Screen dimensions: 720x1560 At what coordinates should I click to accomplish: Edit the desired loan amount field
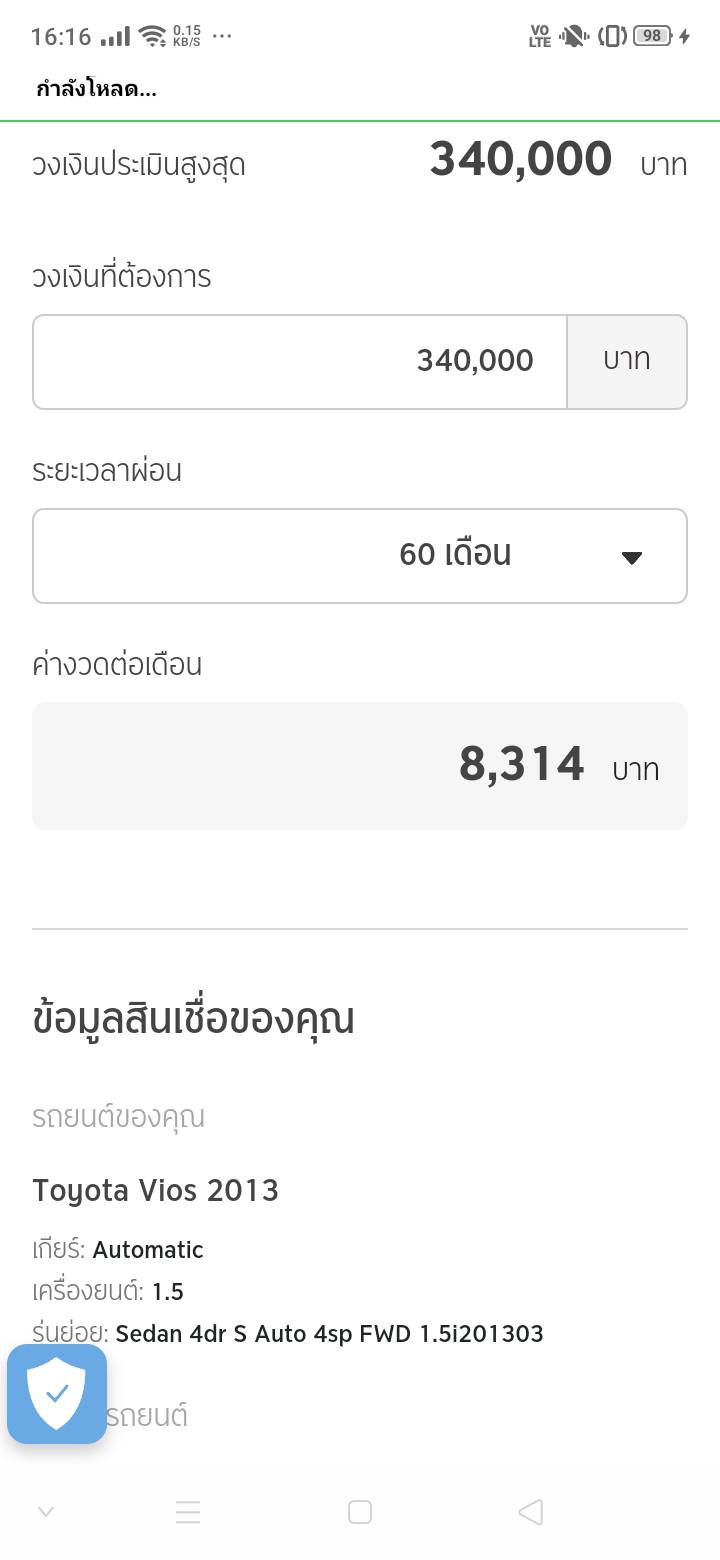coord(300,361)
